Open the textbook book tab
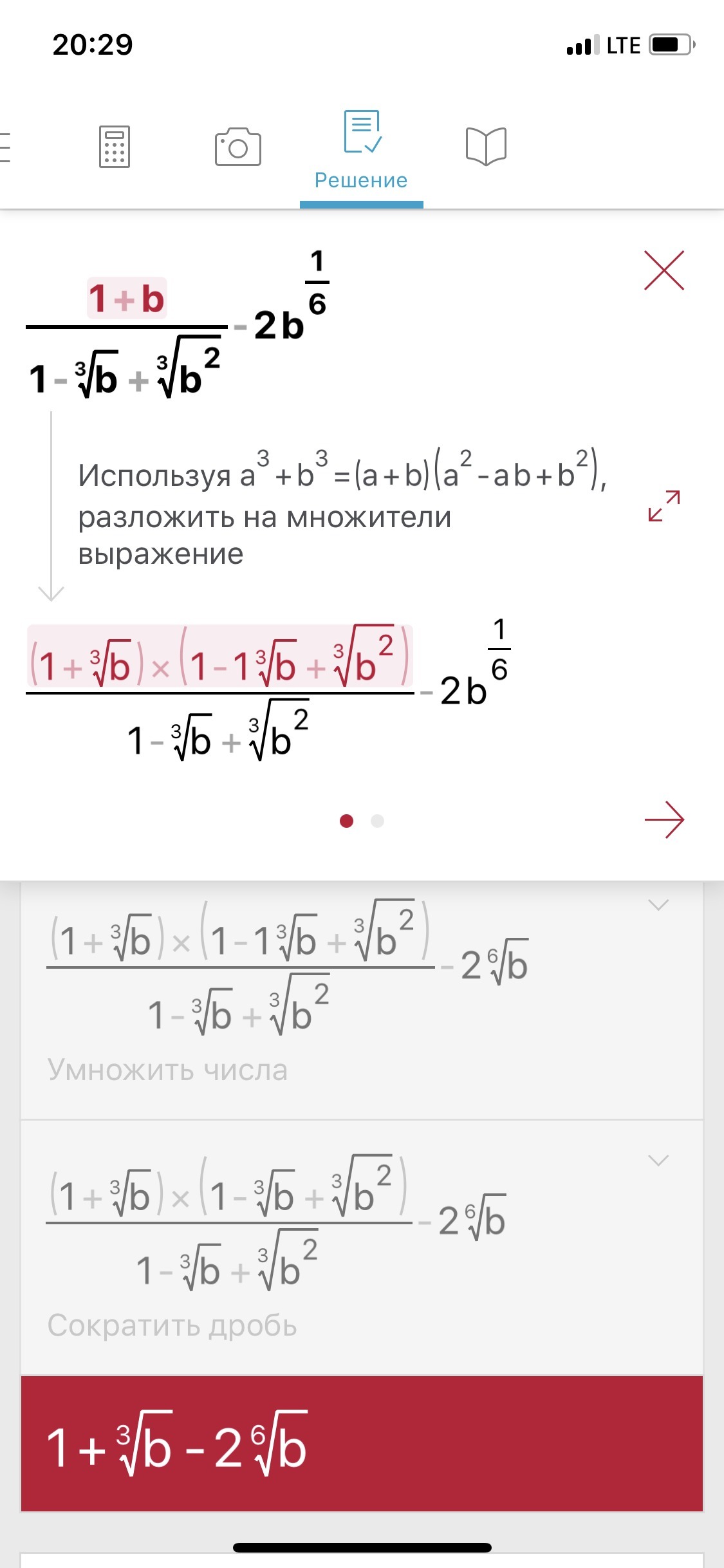The height and width of the screenshot is (1568, 724). 486,147
